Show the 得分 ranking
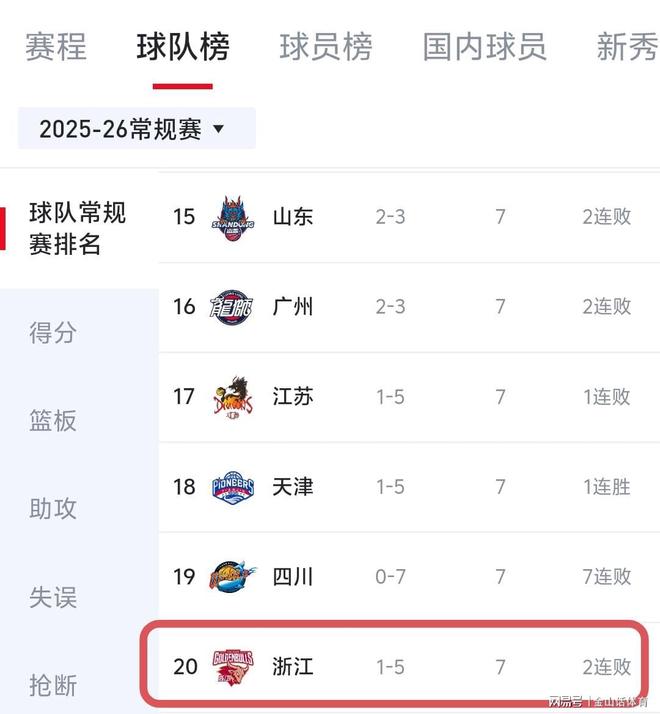This screenshot has width=660, height=714. tap(53, 333)
